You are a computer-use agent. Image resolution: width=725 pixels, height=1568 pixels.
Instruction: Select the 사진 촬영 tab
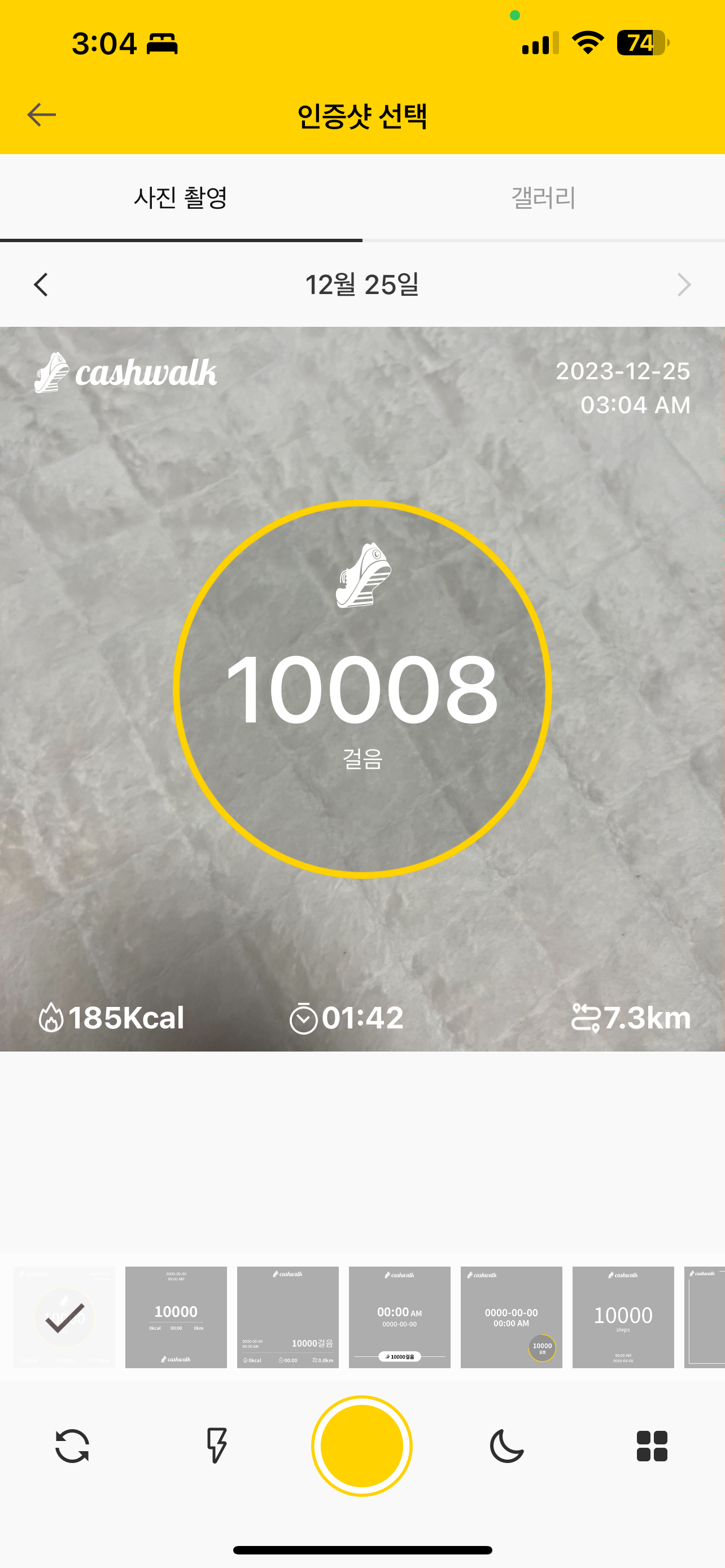pyautogui.click(x=181, y=197)
